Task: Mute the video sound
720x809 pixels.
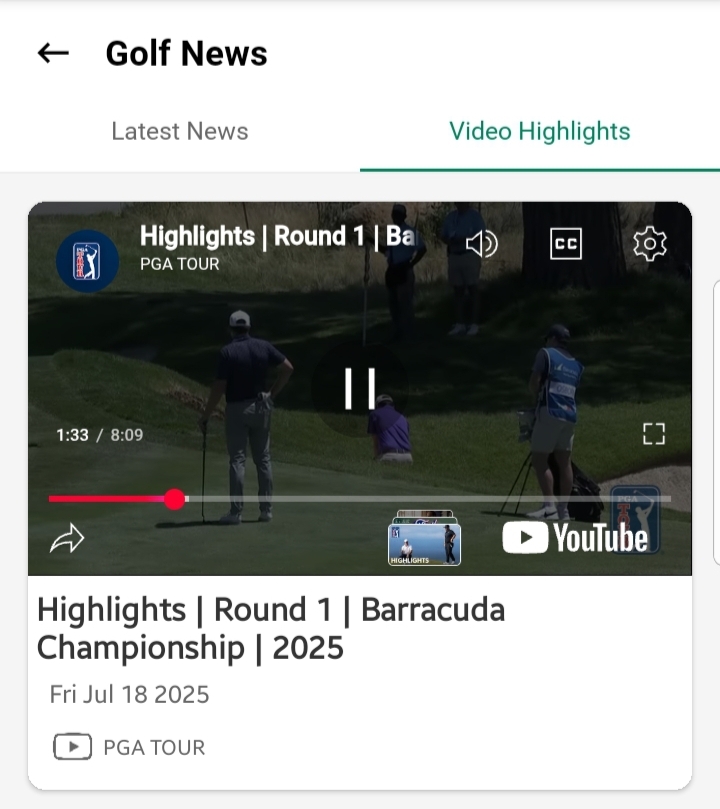Action: tap(482, 243)
